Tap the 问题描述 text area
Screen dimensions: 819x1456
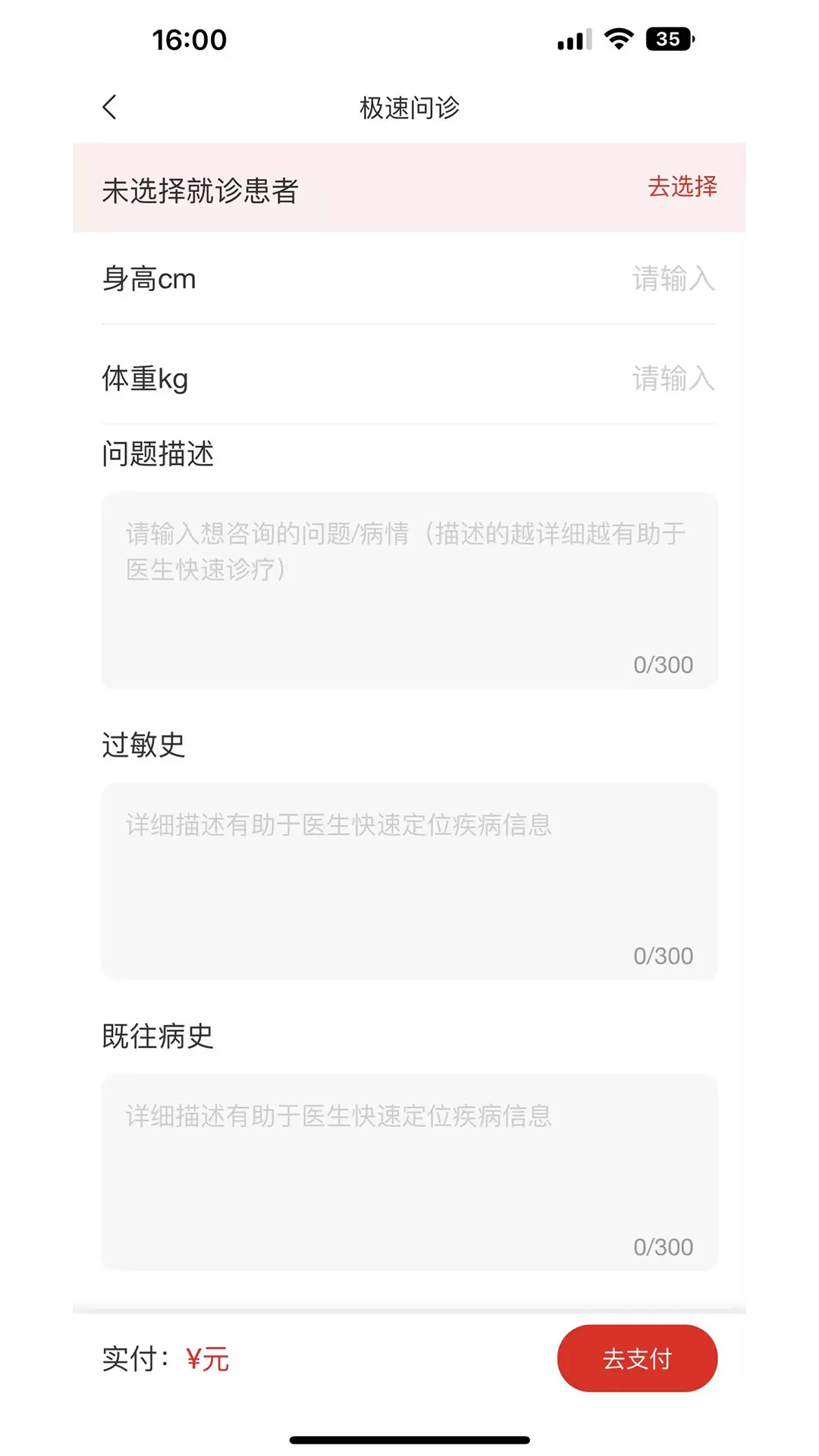[409, 591]
